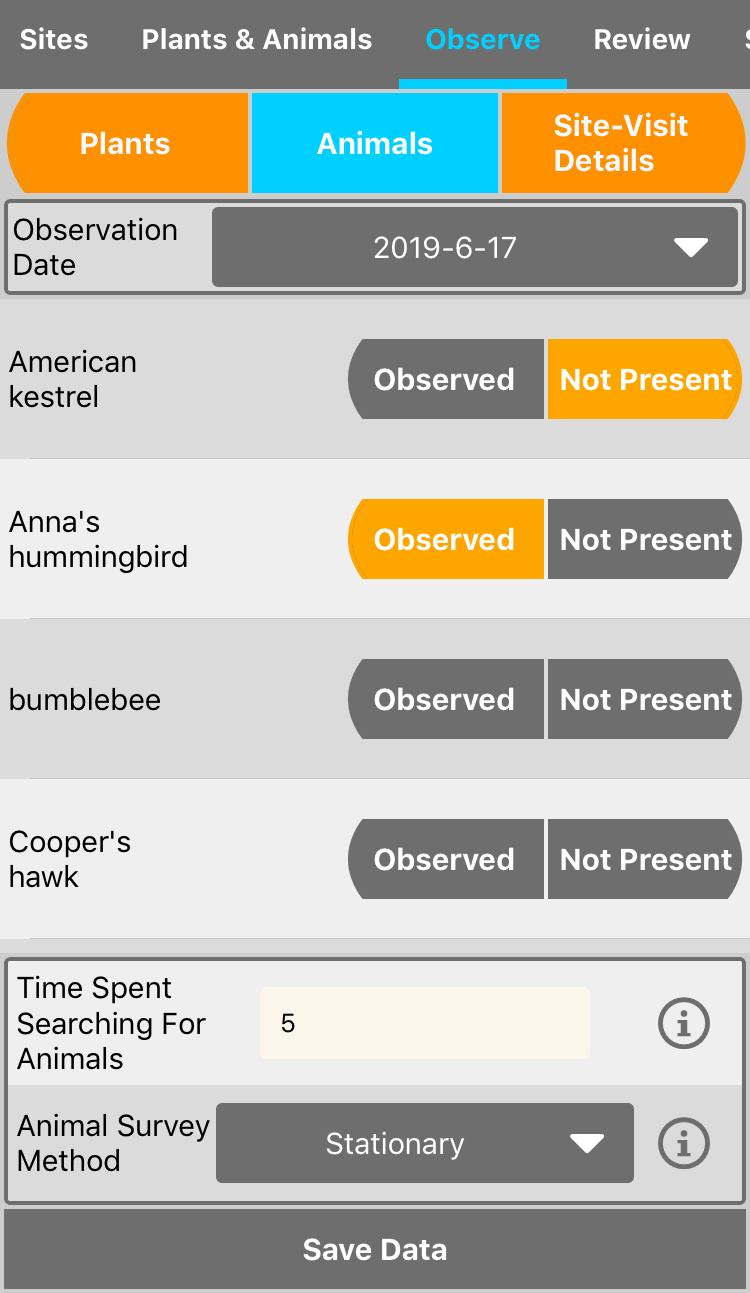
Task: Tap Observed for Anna's hummingbird
Action: click(x=445, y=539)
